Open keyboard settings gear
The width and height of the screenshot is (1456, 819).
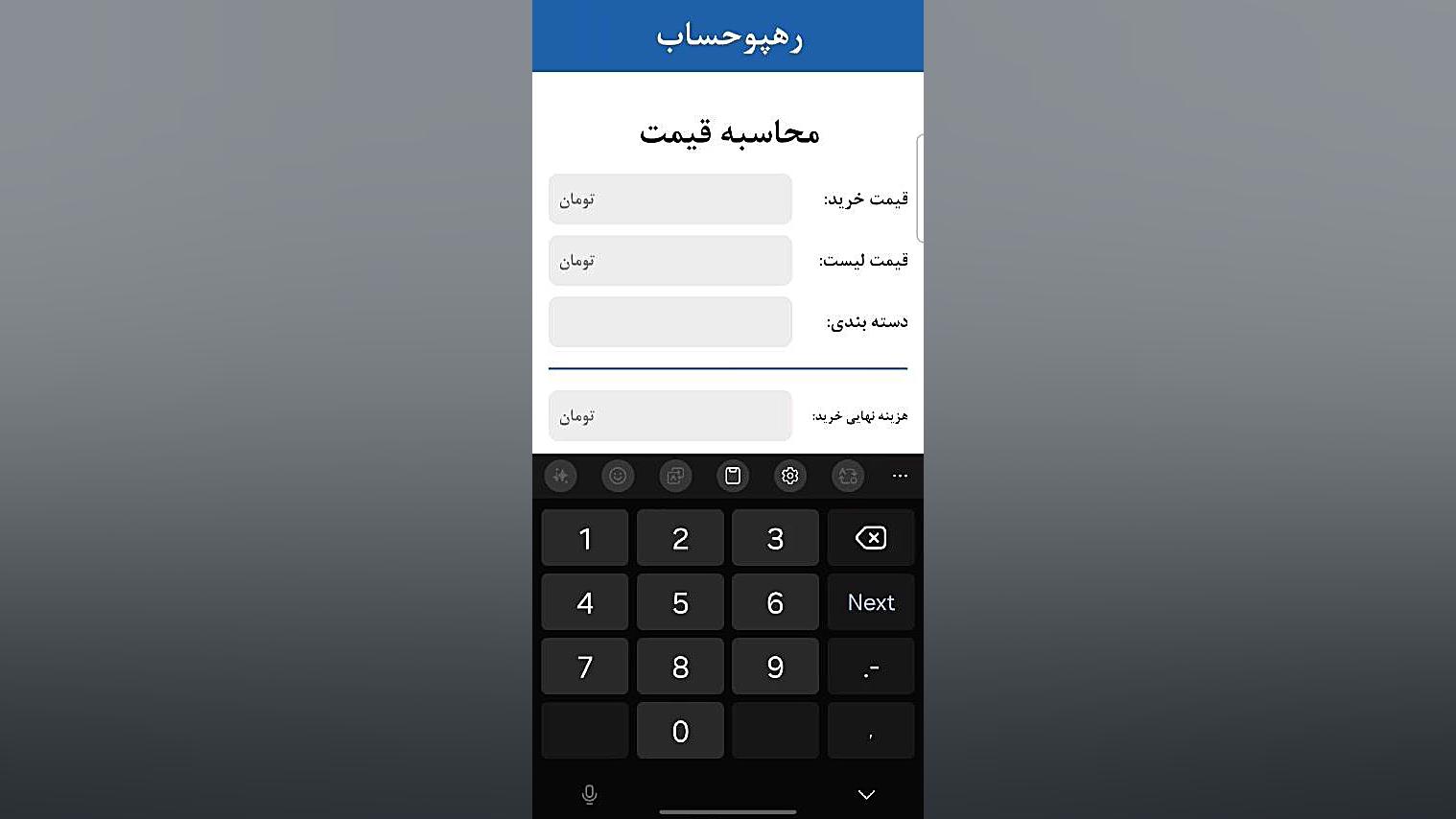click(789, 476)
